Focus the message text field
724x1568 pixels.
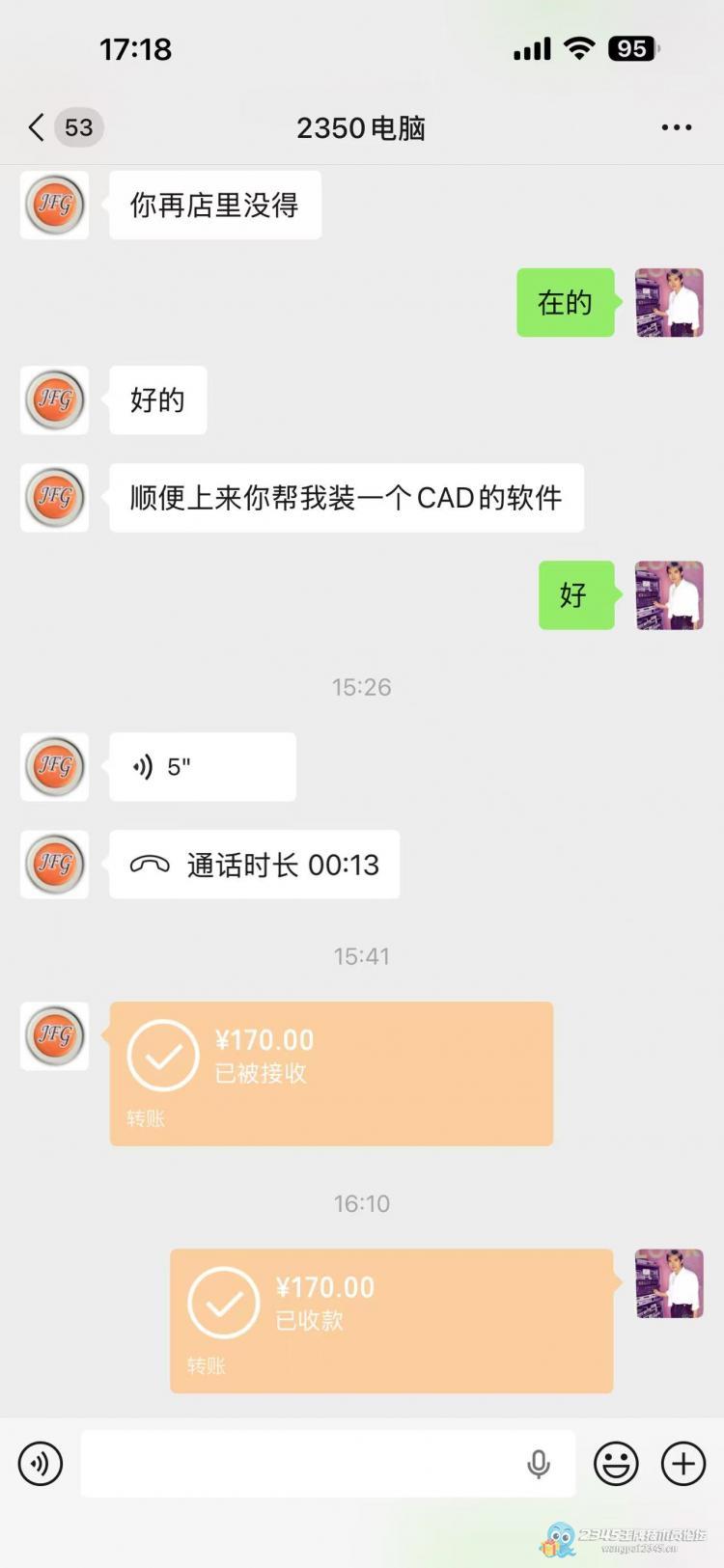(299, 1464)
